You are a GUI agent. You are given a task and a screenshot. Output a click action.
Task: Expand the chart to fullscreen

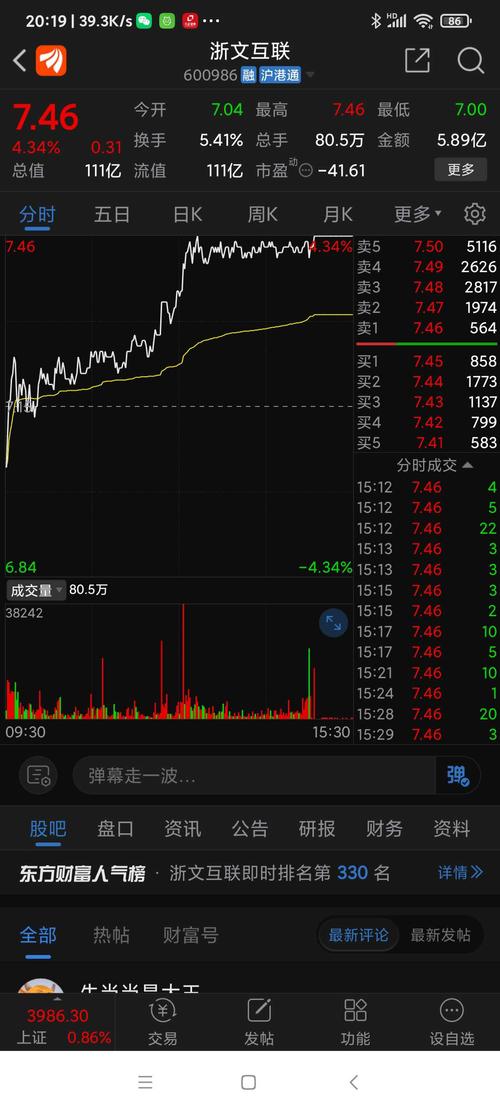(333, 624)
